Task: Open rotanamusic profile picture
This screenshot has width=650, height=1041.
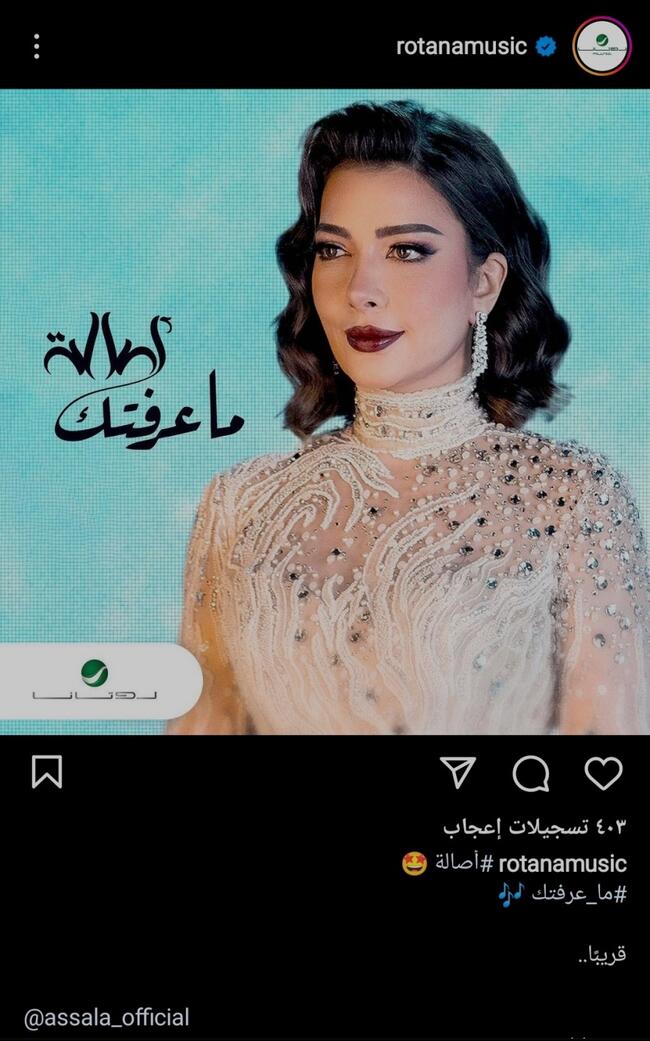Action: [602, 46]
